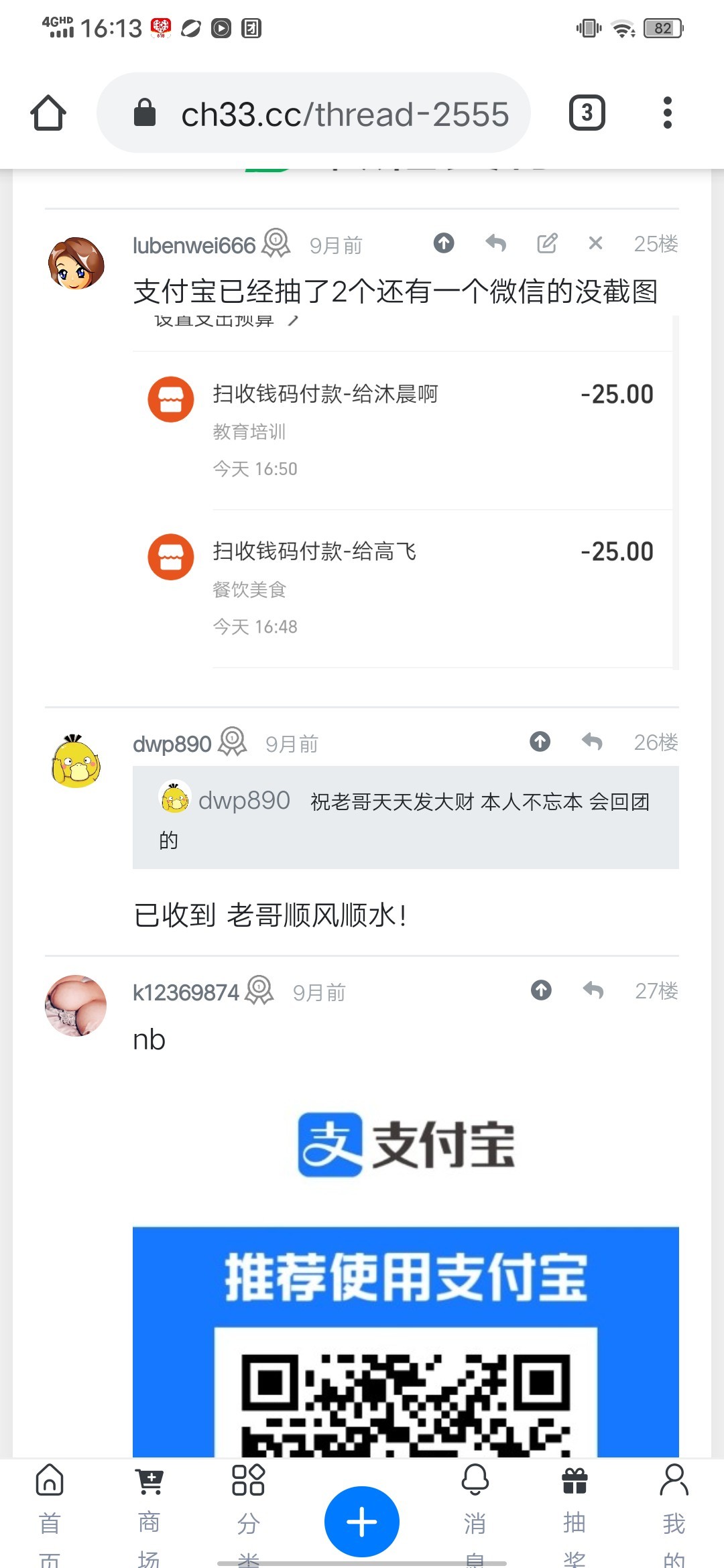Create a new post with the plus button
724x1568 pixels.
click(x=362, y=1521)
